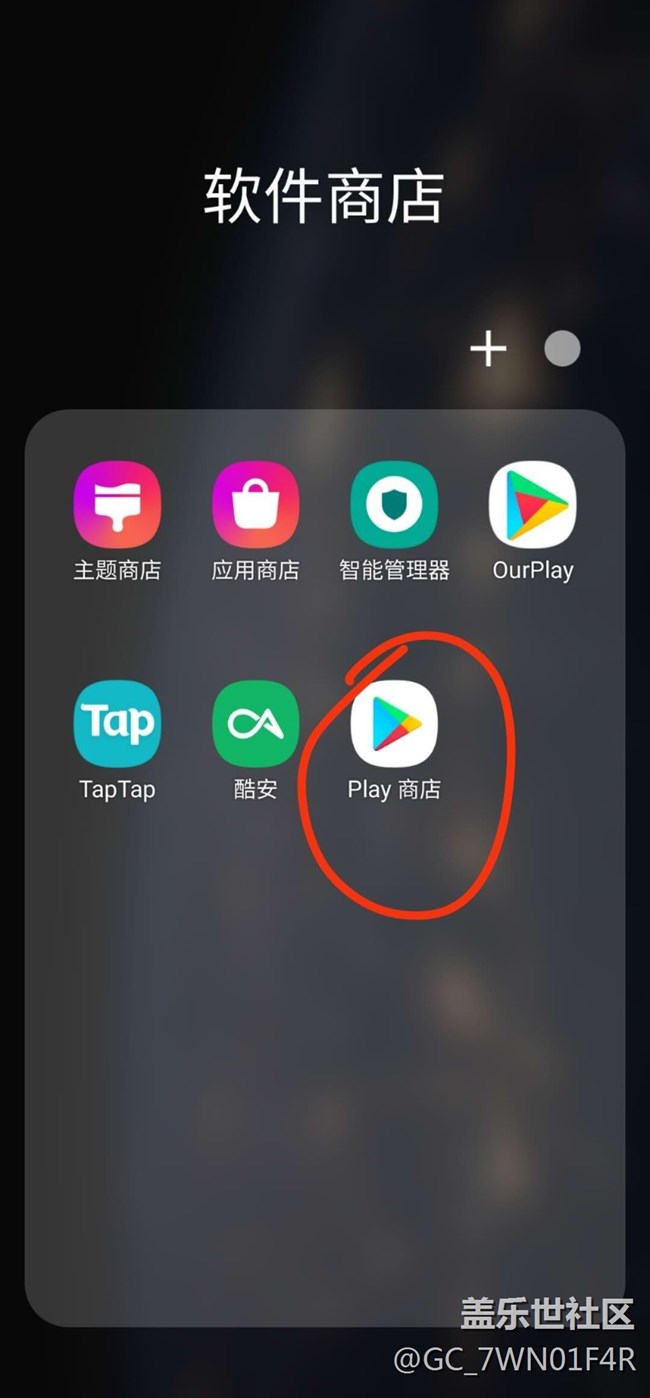Launch the 应用商店 app
Screen dimensions: 650x1398
click(255, 505)
